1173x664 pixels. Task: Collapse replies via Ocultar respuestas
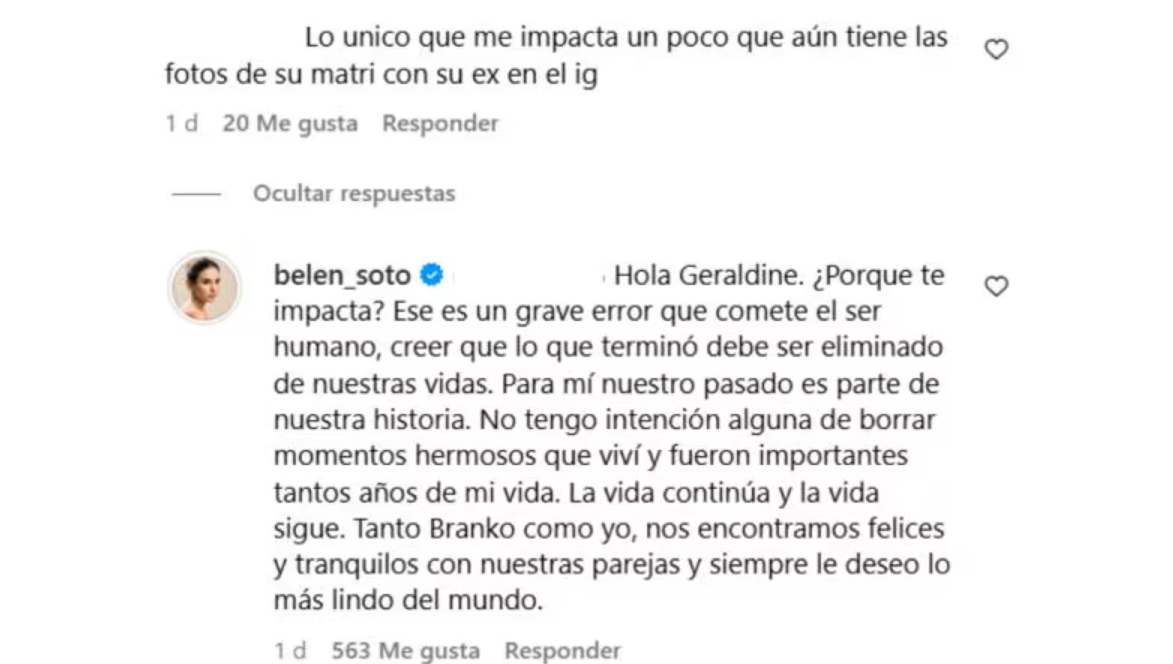tap(353, 193)
